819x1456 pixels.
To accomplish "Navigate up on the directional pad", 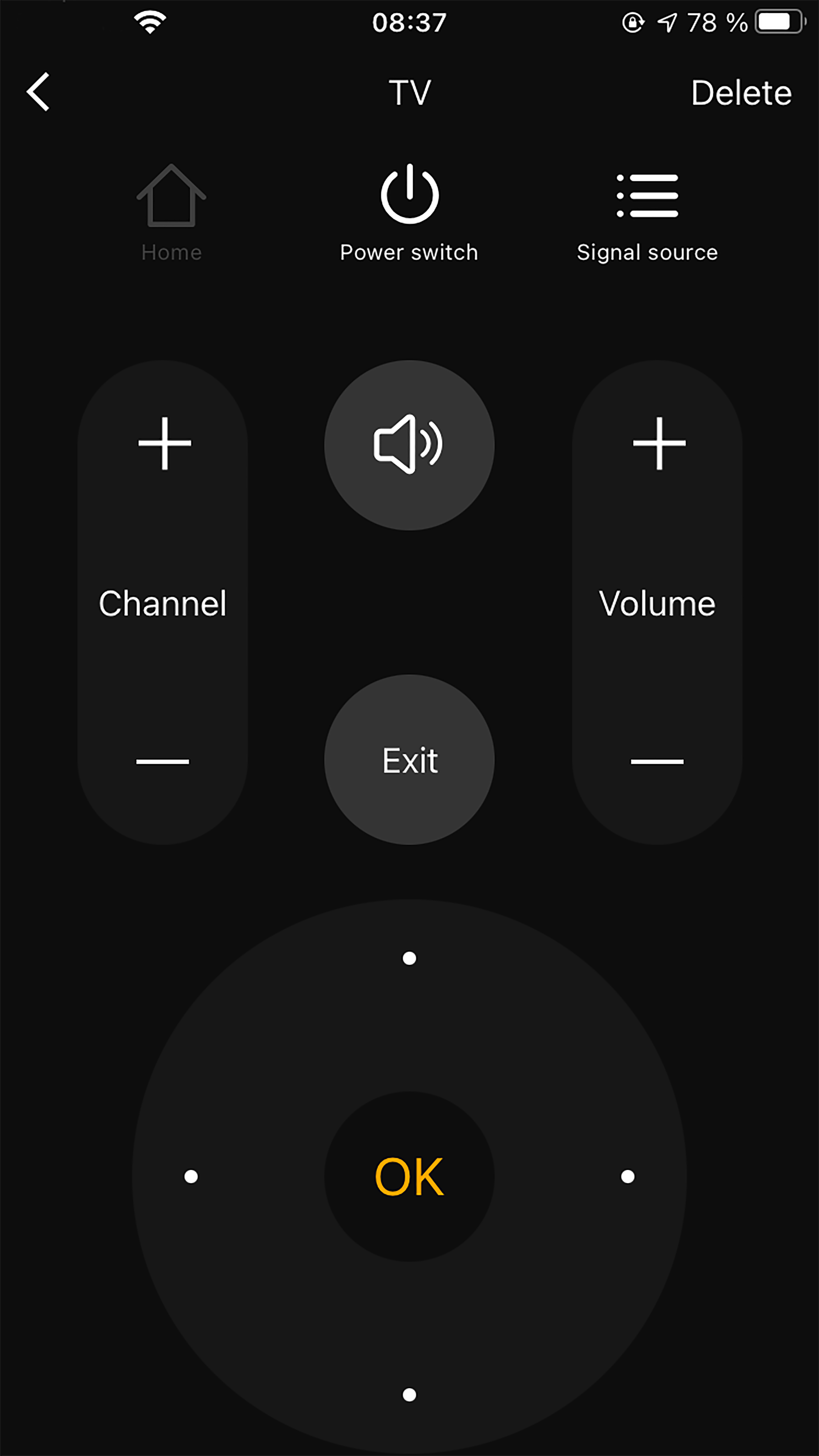I will tap(409, 958).
